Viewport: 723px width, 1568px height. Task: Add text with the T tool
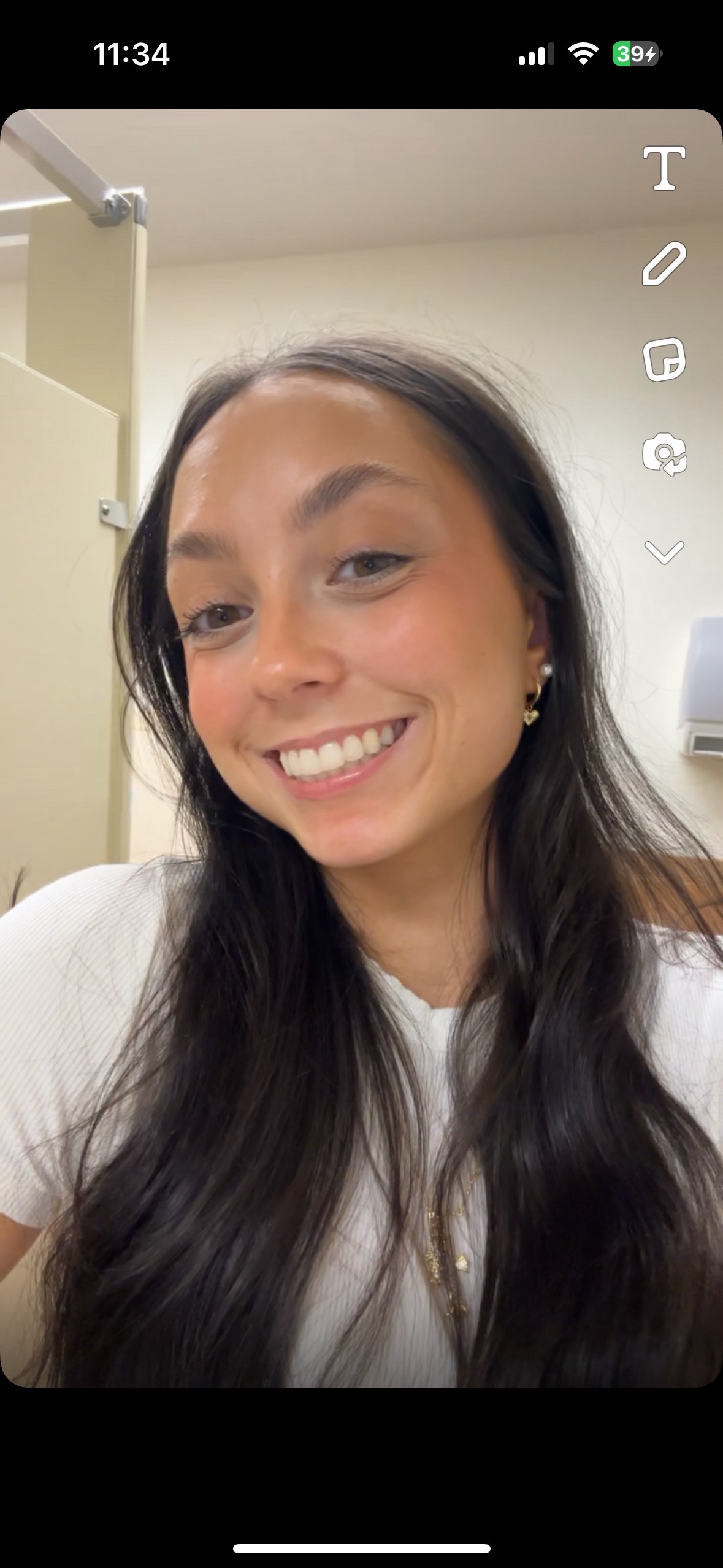point(664,168)
